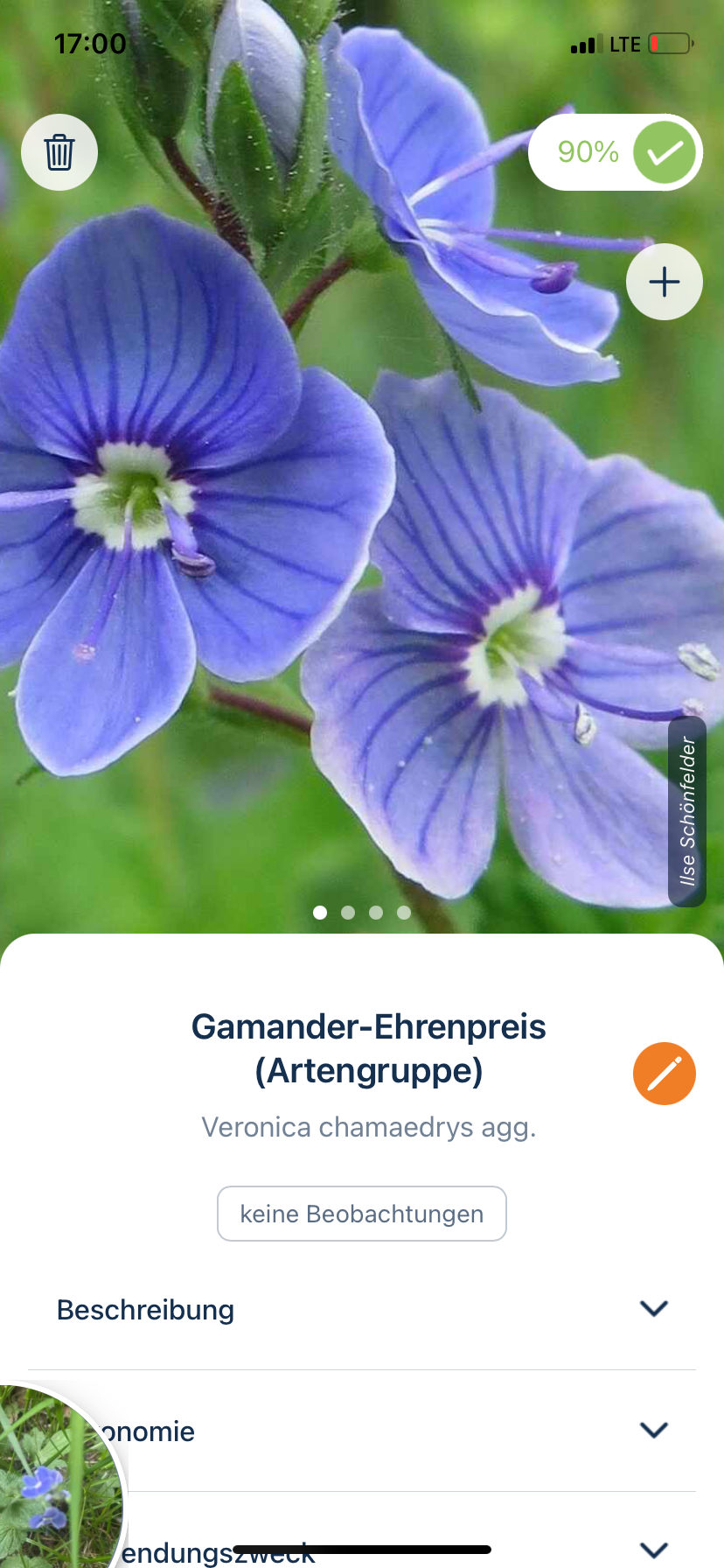Jump to the second image page dot
724x1568 pixels.
coord(348,913)
